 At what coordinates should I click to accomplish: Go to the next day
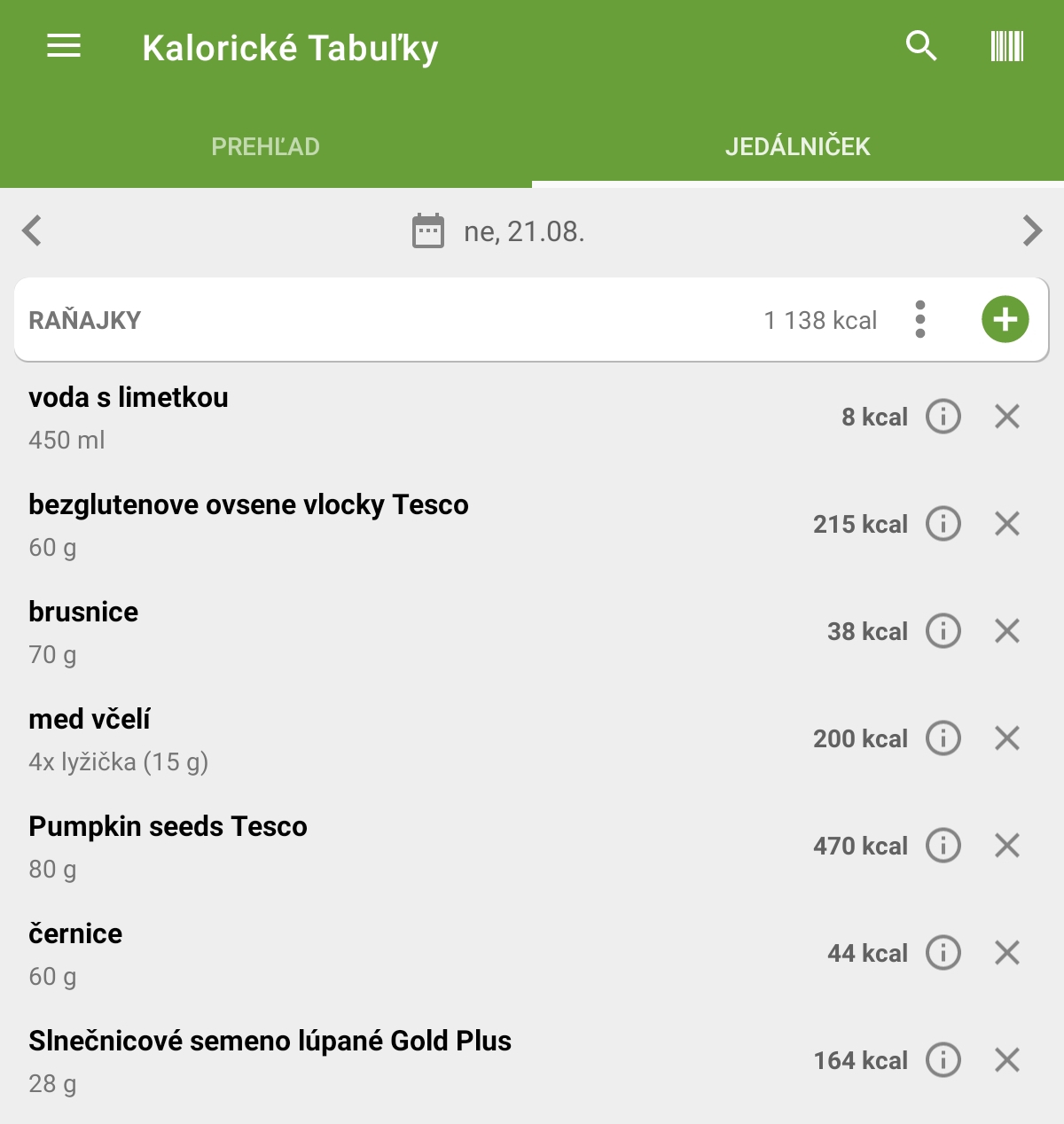pyautogui.click(x=1031, y=230)
